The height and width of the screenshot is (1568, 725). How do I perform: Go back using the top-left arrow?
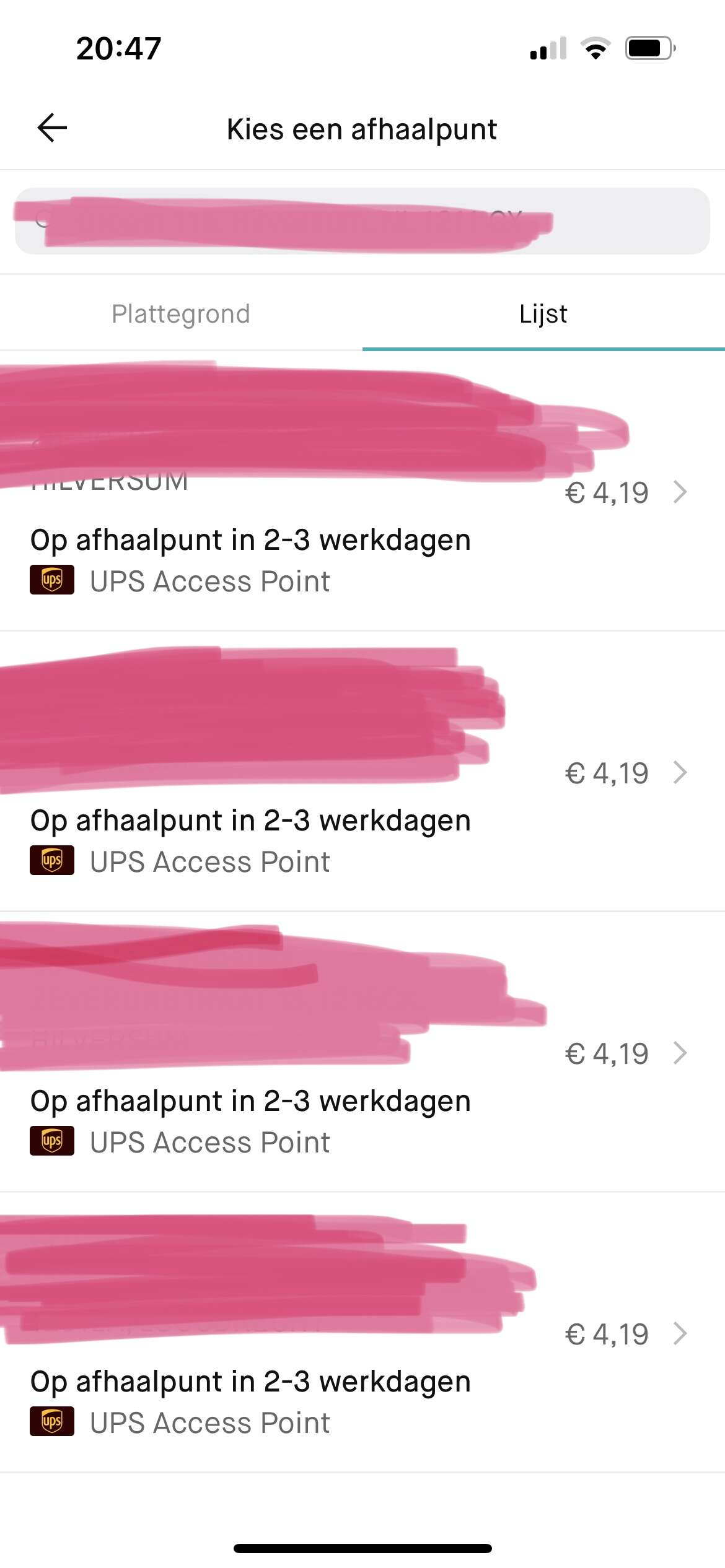[52, 128]
